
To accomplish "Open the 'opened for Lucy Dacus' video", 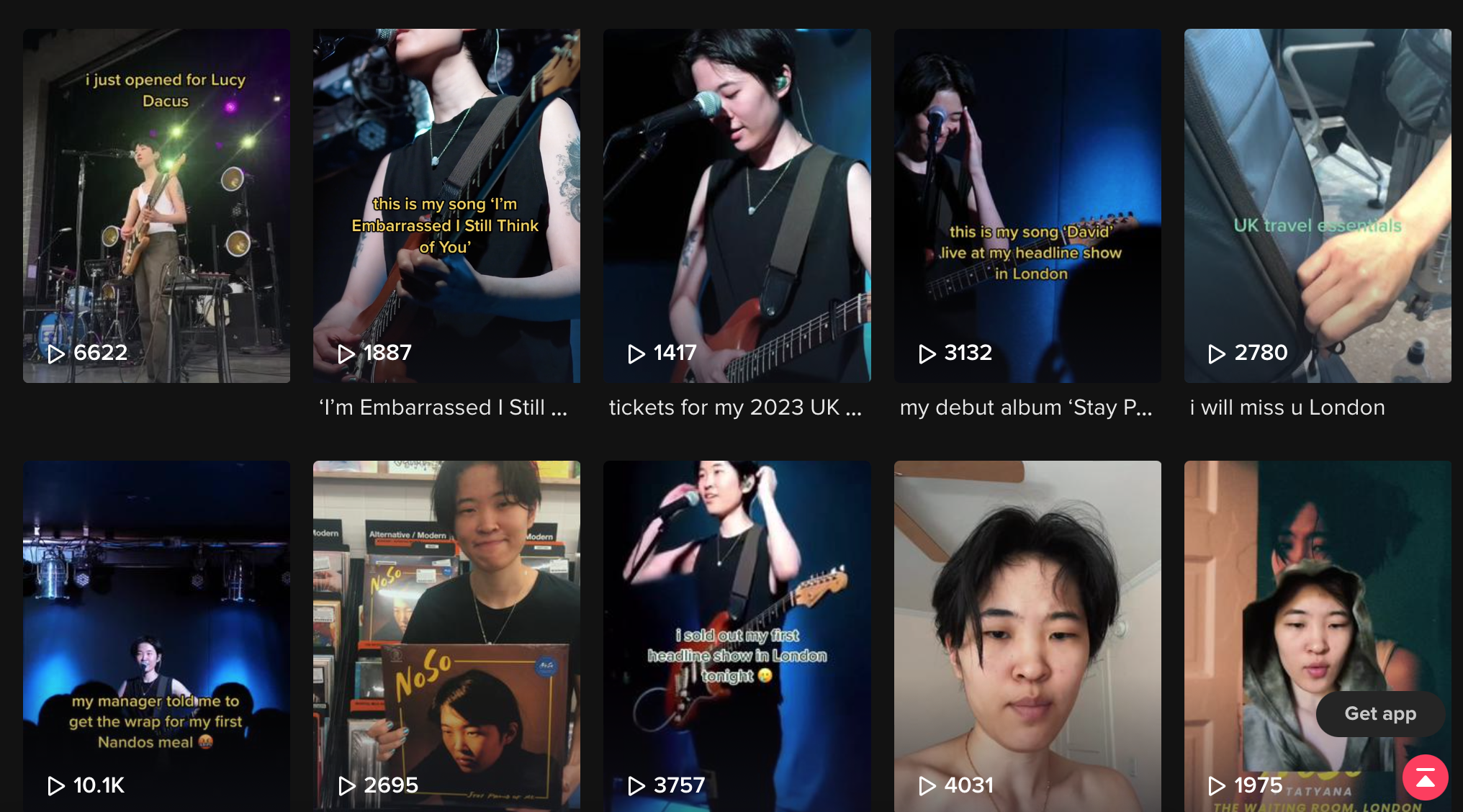I will [x=156, y=205].
